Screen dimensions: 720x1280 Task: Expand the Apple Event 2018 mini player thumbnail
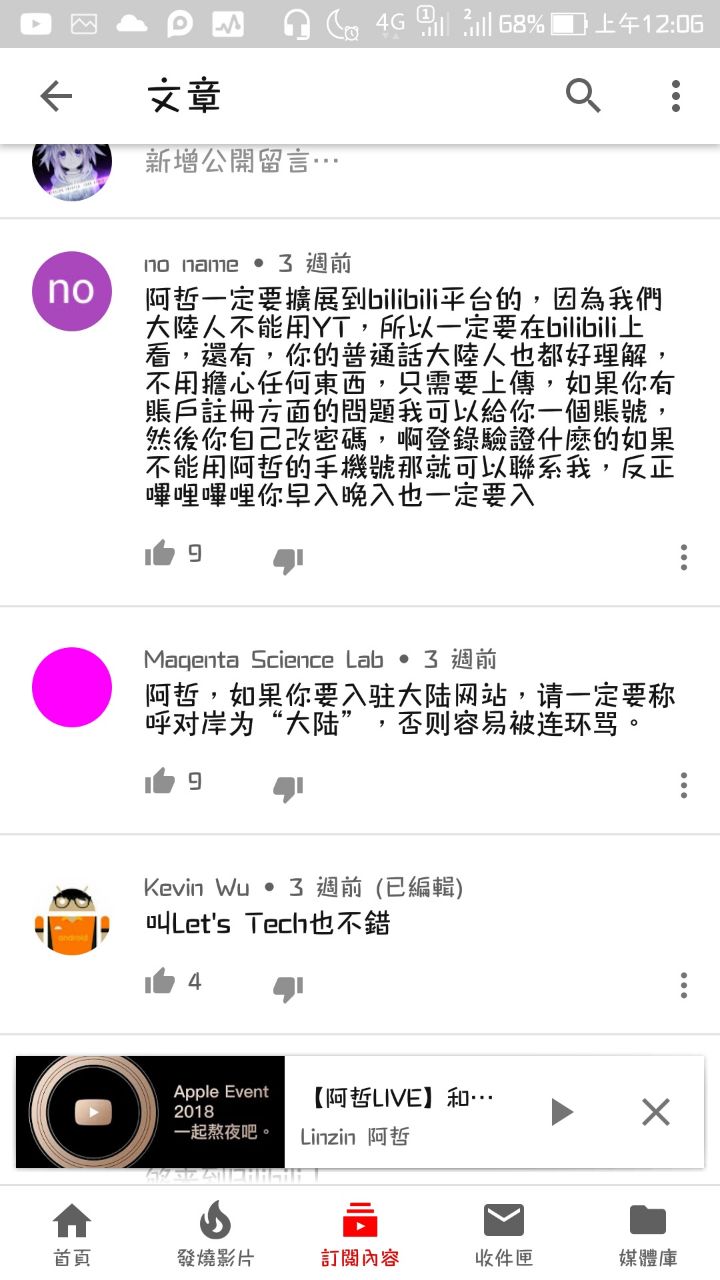pyautogui.click(x=150, y=1112)
